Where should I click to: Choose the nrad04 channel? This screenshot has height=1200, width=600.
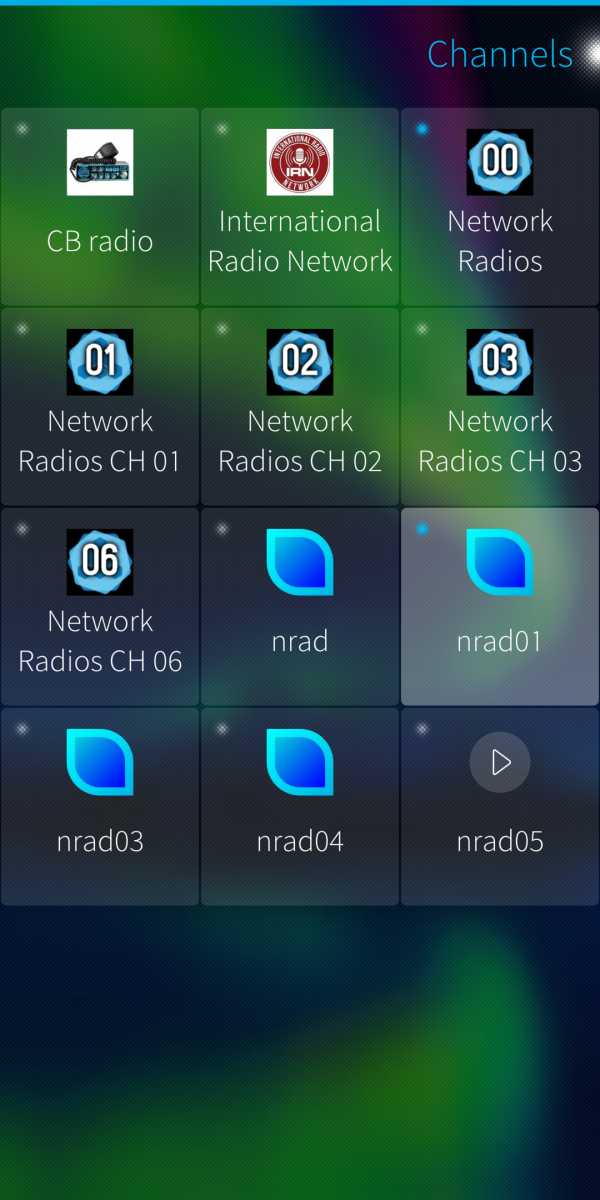(x=300, y=806)
